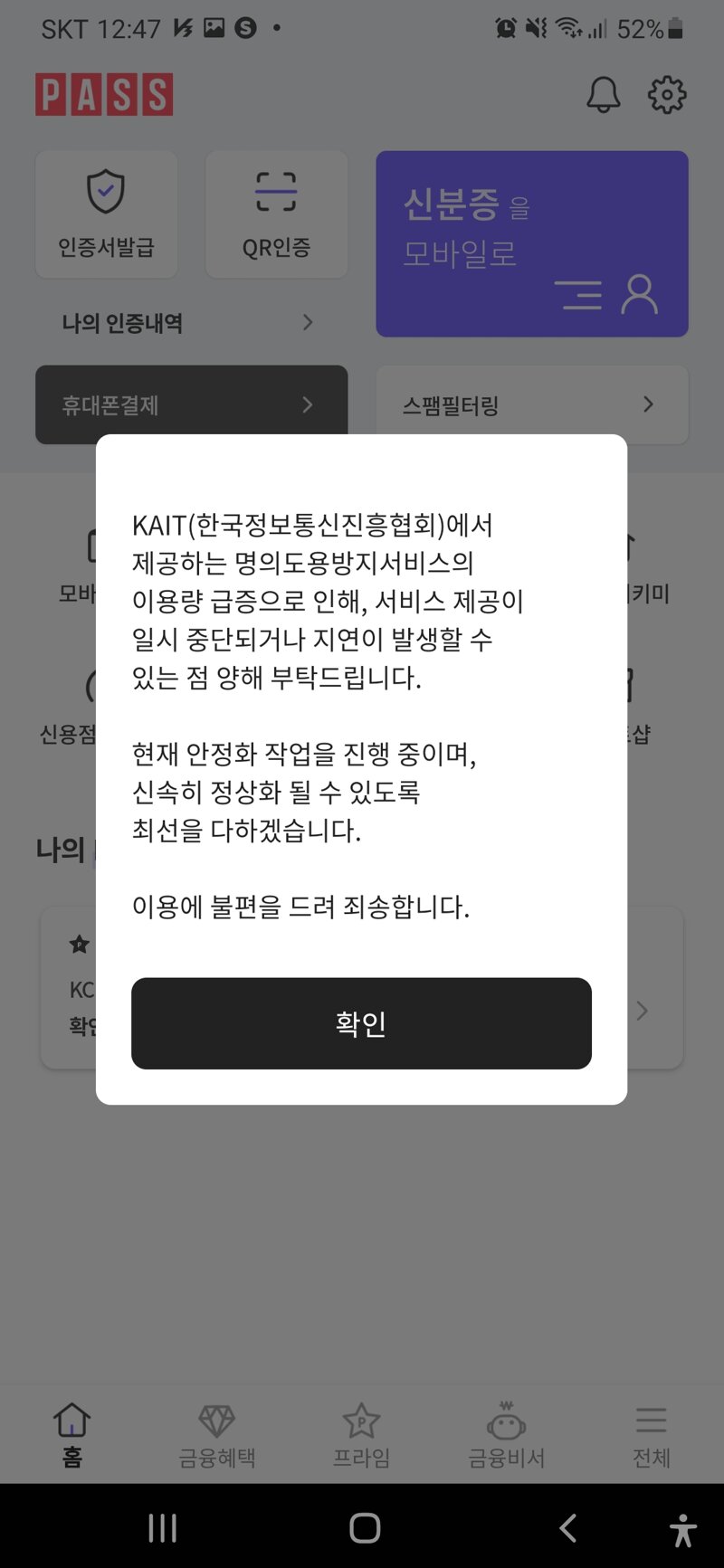Open QR인증 authentication

tap(276, 214)
